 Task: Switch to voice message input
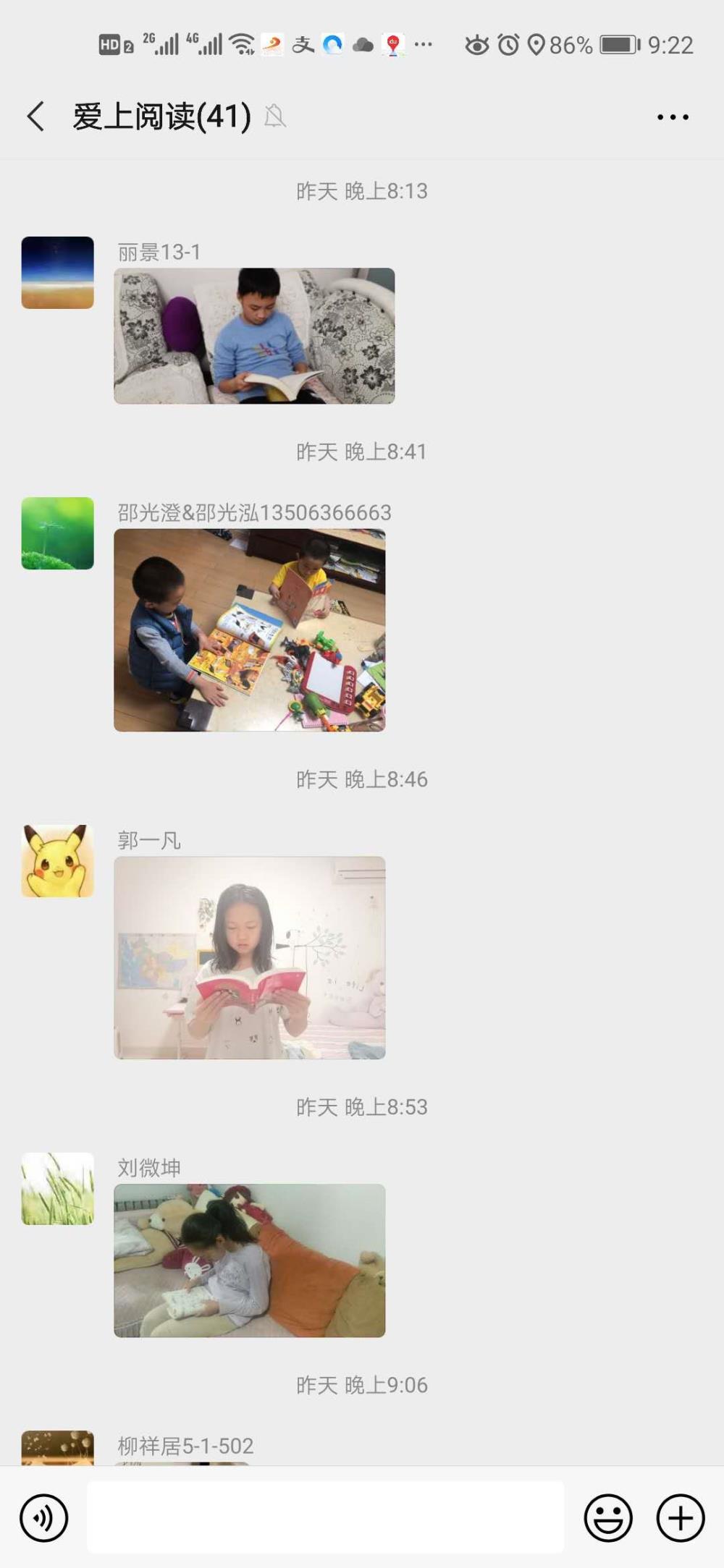(44, 1517)
